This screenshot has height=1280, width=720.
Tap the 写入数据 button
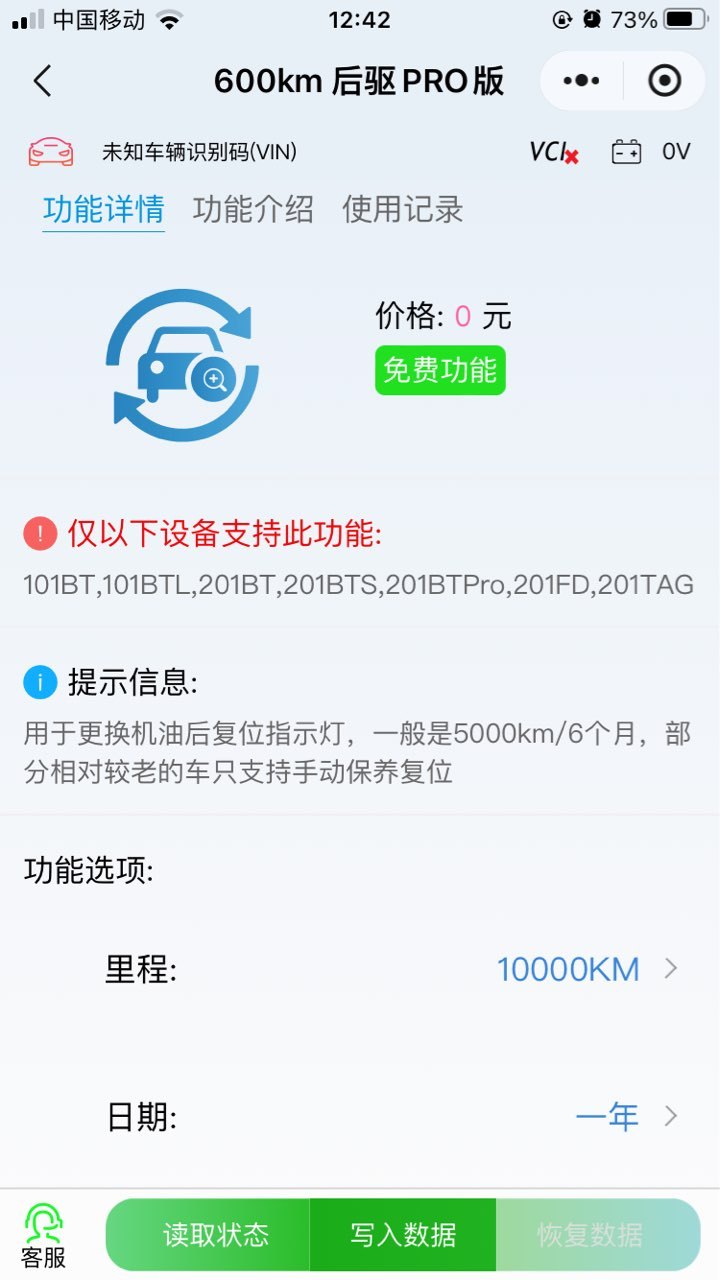pos(403,1235)
